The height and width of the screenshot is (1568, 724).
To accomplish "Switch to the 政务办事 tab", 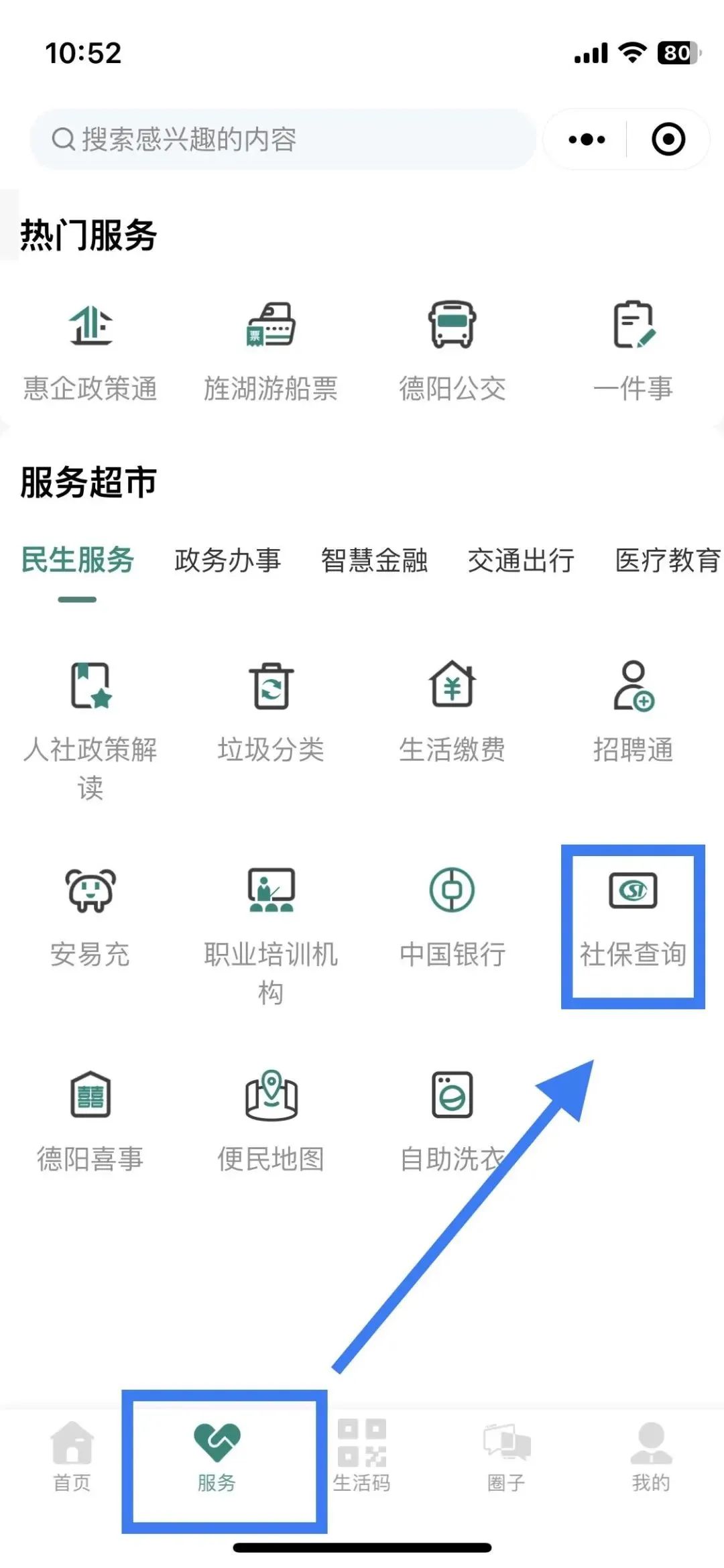I will click(x=227, y=560).
